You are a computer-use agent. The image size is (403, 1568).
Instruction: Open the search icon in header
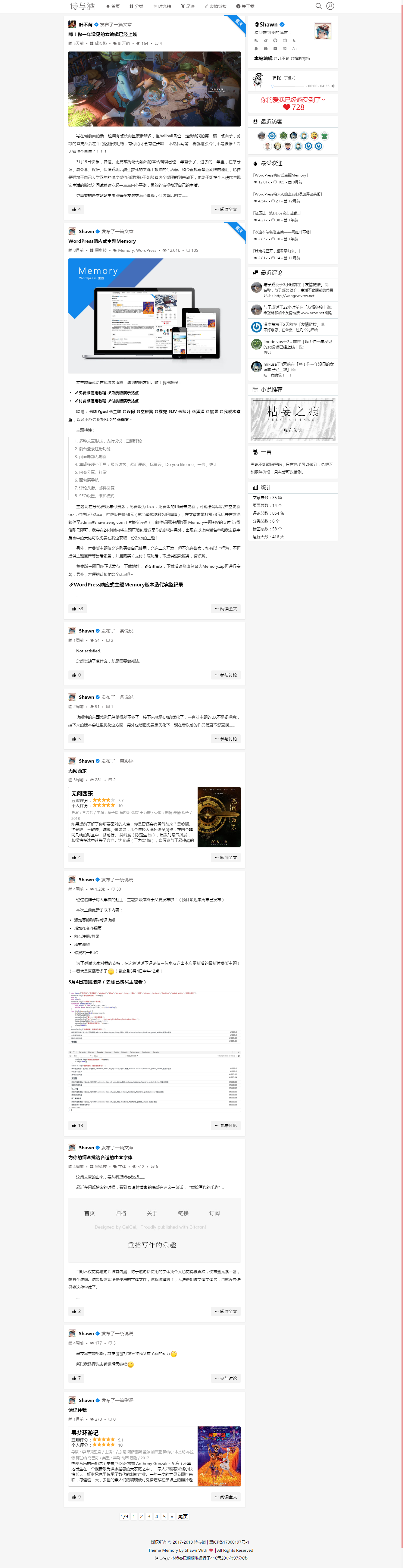[x=318, y=6]
